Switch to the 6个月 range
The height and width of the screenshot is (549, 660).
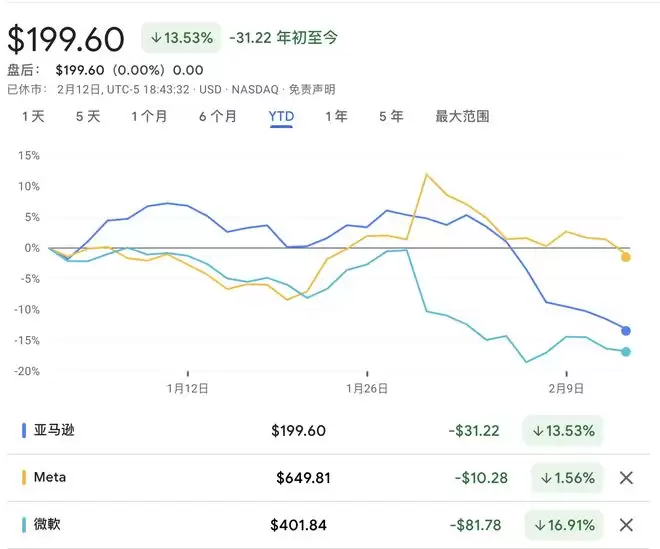pos(217,116)
